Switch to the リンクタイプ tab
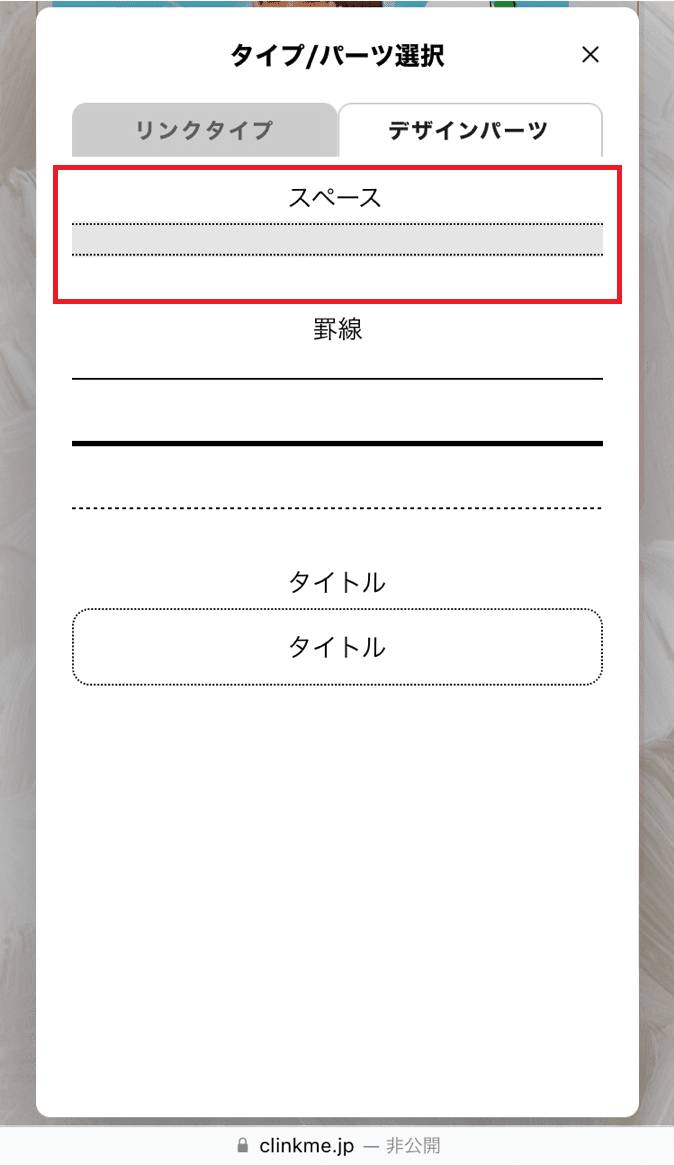This screenshot has width=674, height=1165. (204, 130)
